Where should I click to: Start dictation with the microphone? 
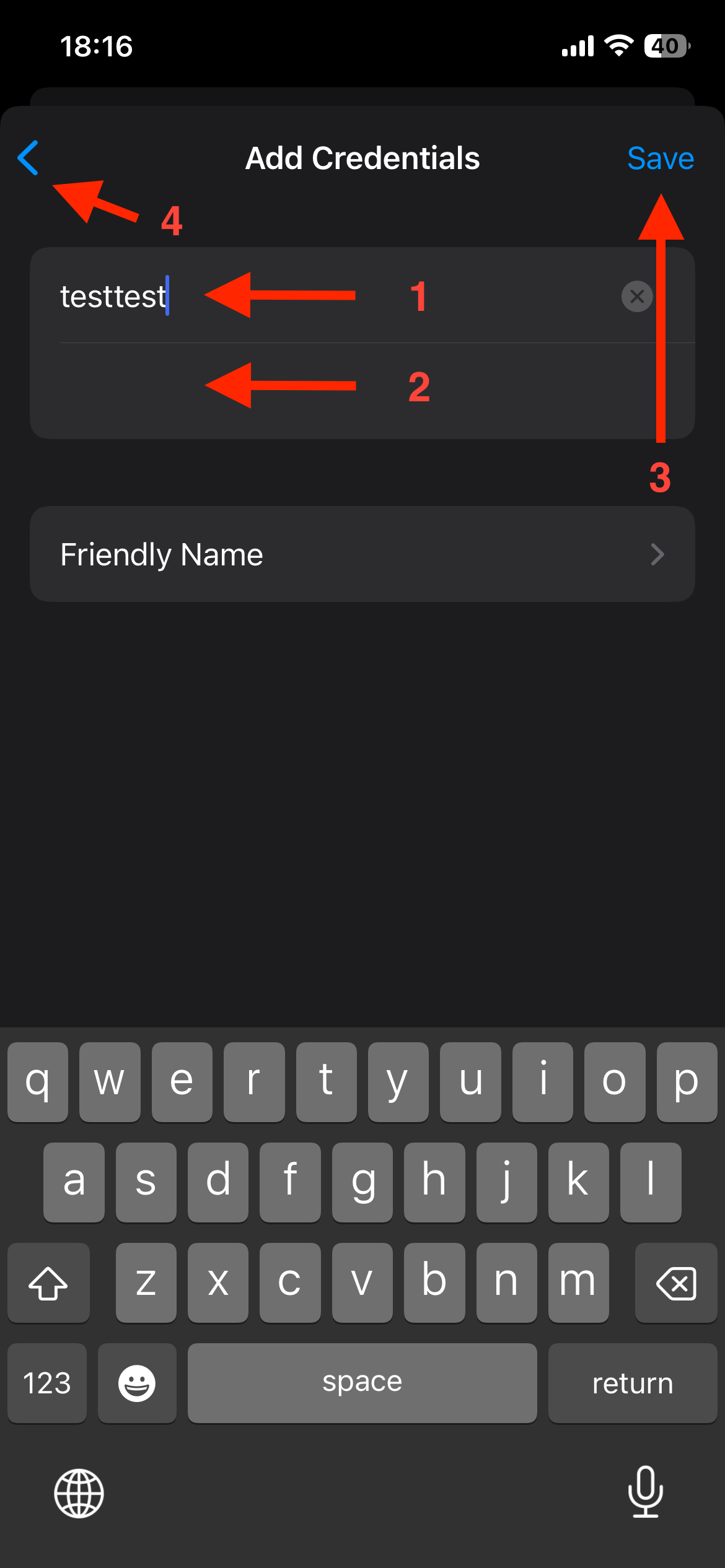pyautogui.click(x=645, y=1492)
